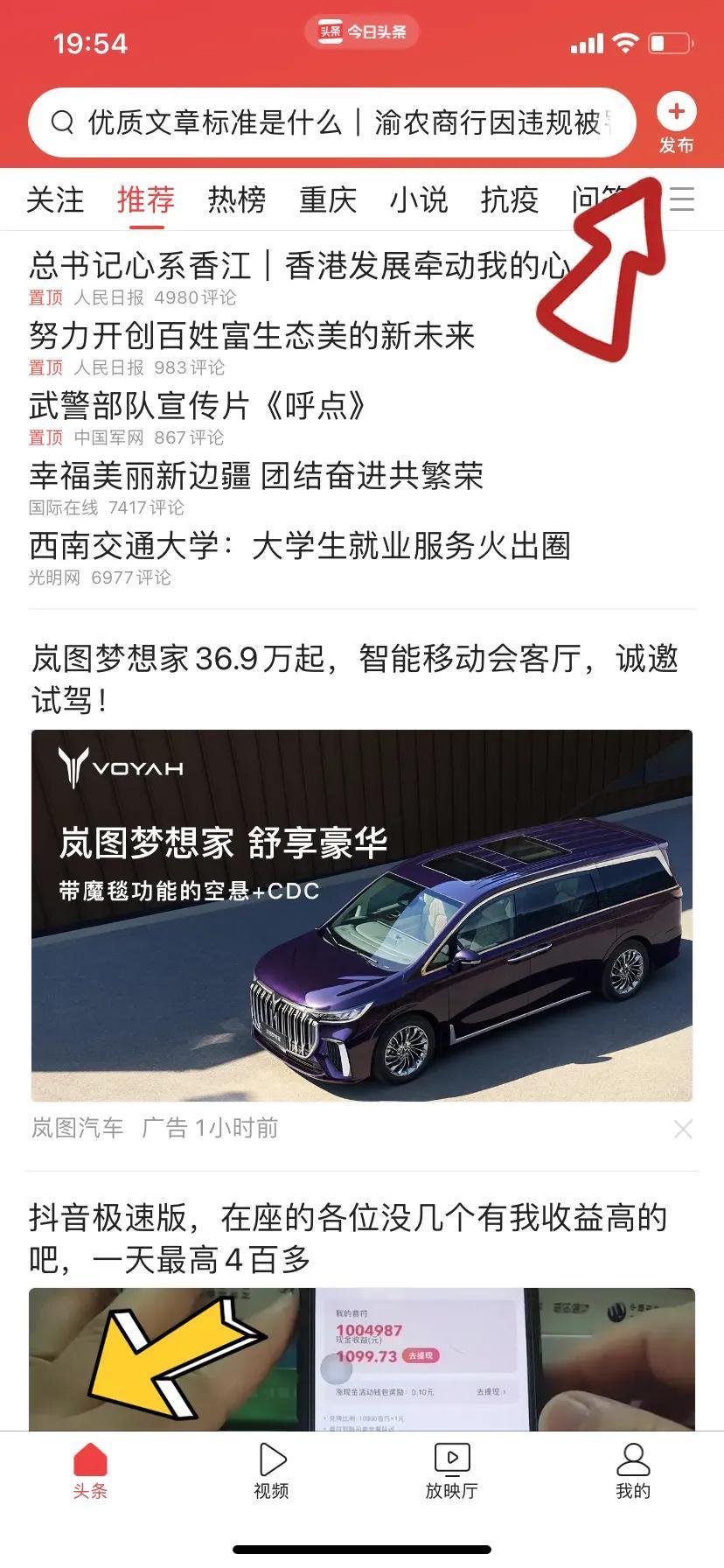Open the channel list menu icon
This screenshot has height=1568, width=724.
pos(682,199)
